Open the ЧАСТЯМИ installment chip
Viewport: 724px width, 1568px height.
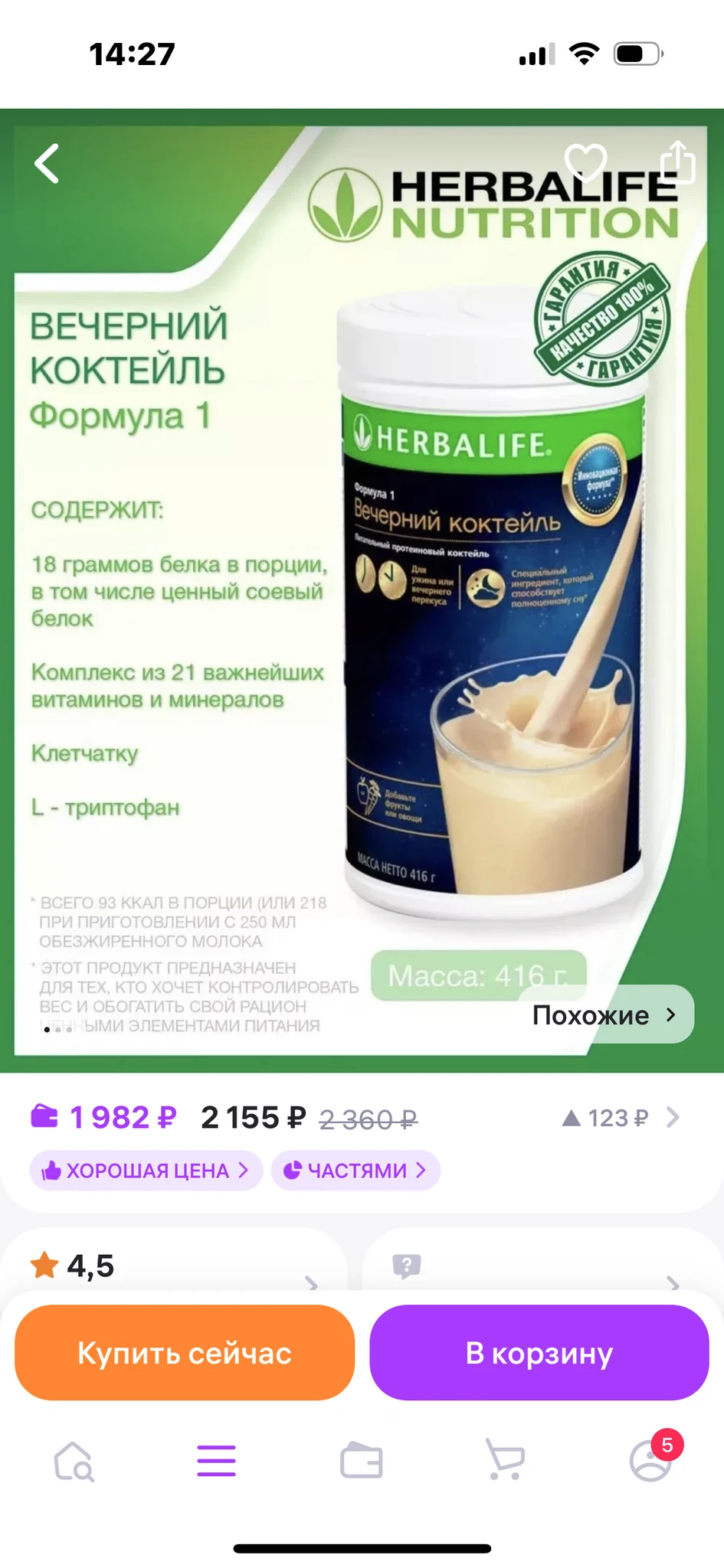[x=355, y=1170]
